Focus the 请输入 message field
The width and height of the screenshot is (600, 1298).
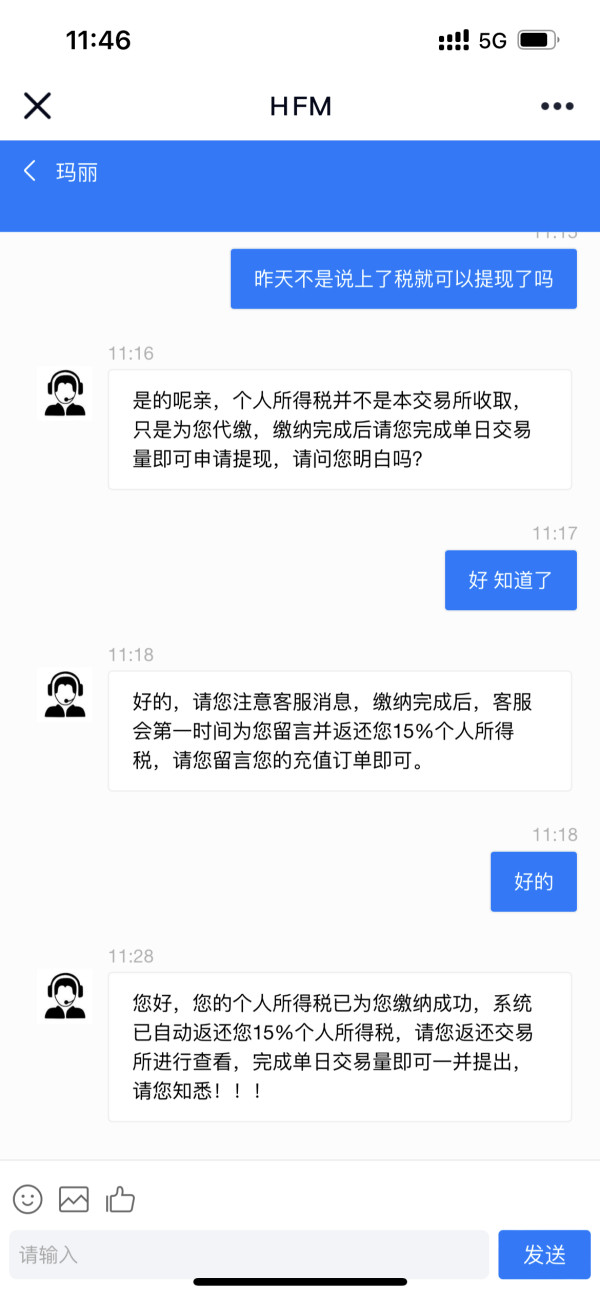click(249, 1254)
